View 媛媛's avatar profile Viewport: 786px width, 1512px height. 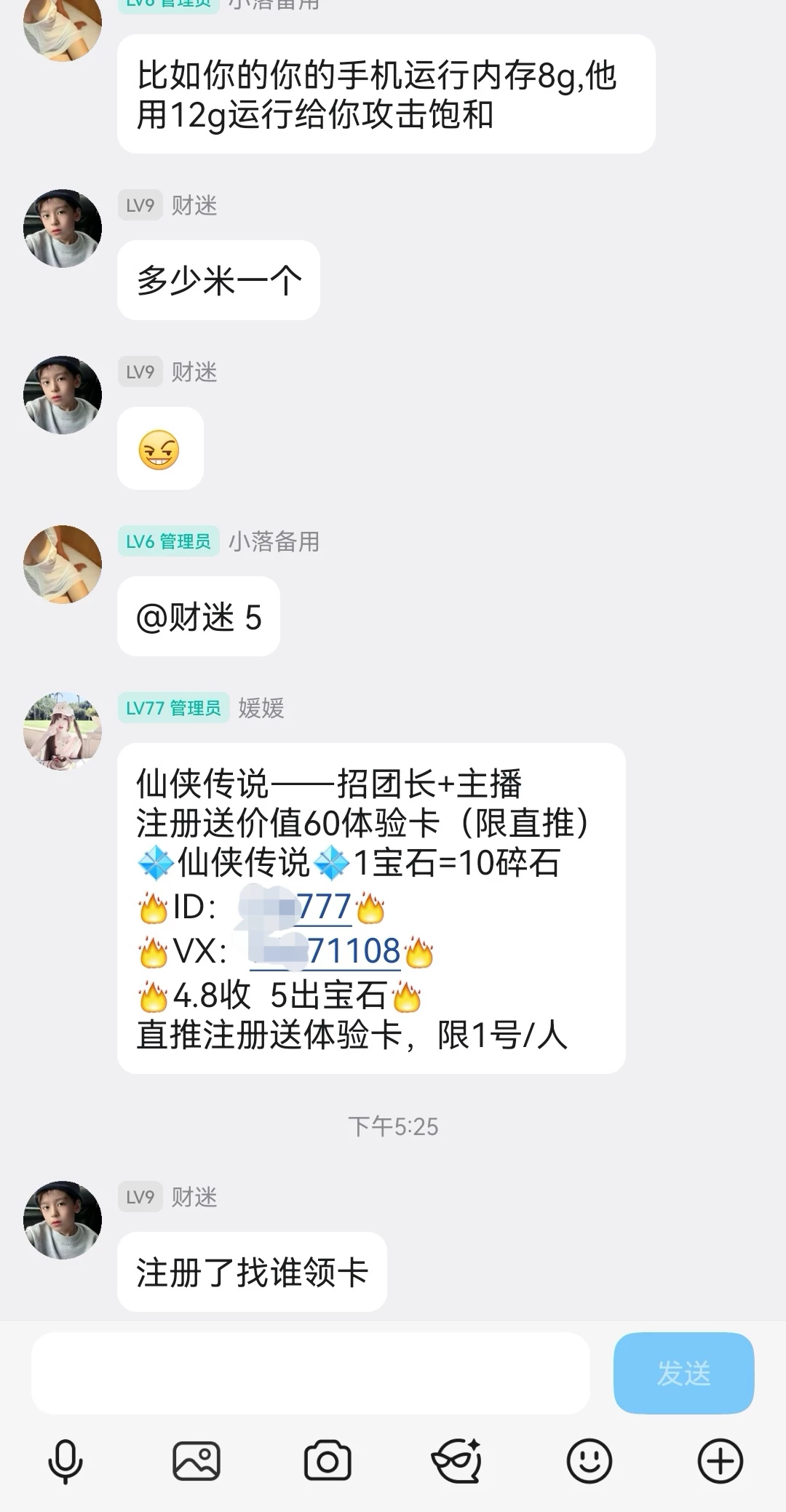tap(63, 731)
